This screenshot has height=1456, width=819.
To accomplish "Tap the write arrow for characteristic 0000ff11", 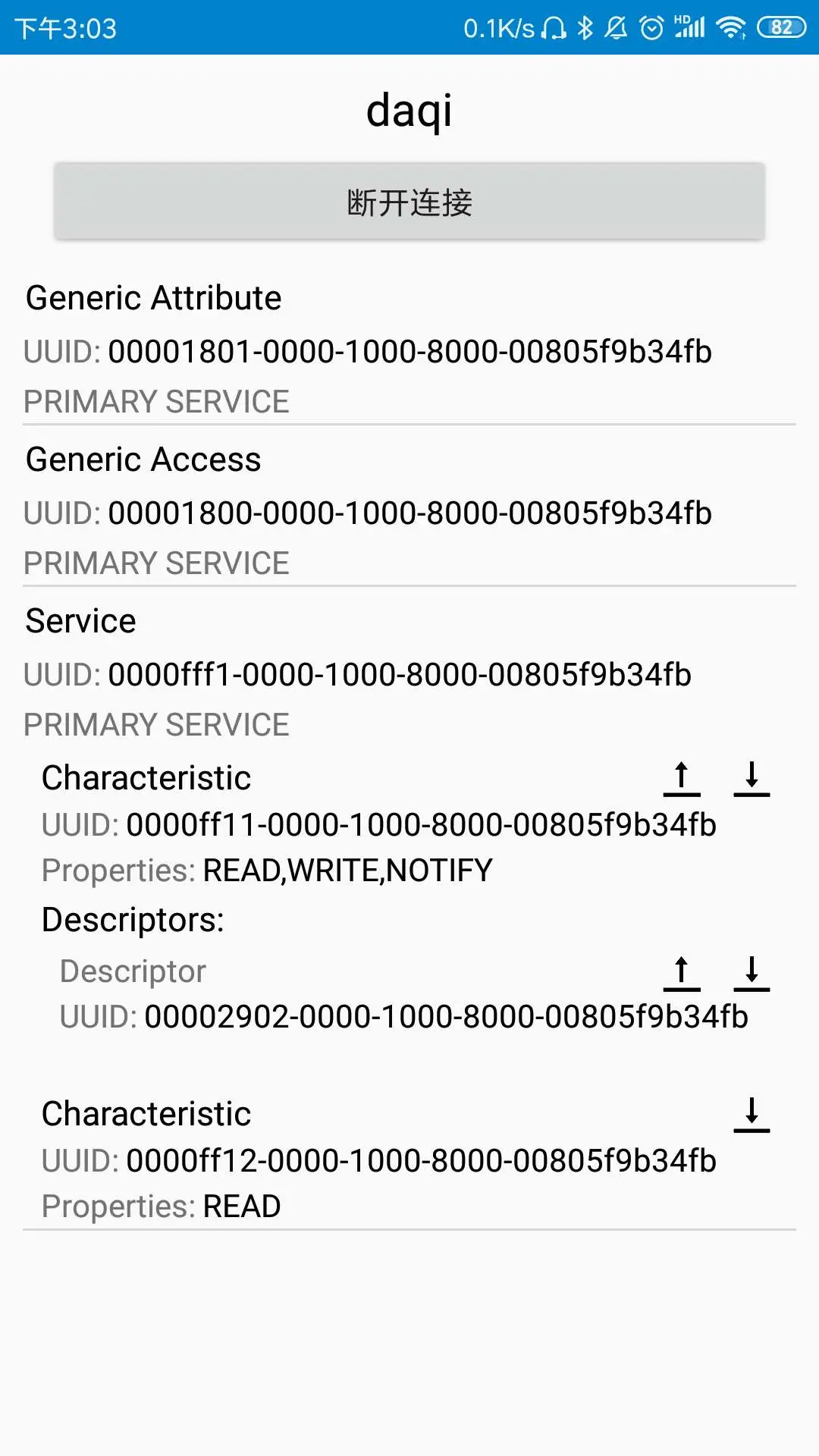I will click(x=682, y=779).
